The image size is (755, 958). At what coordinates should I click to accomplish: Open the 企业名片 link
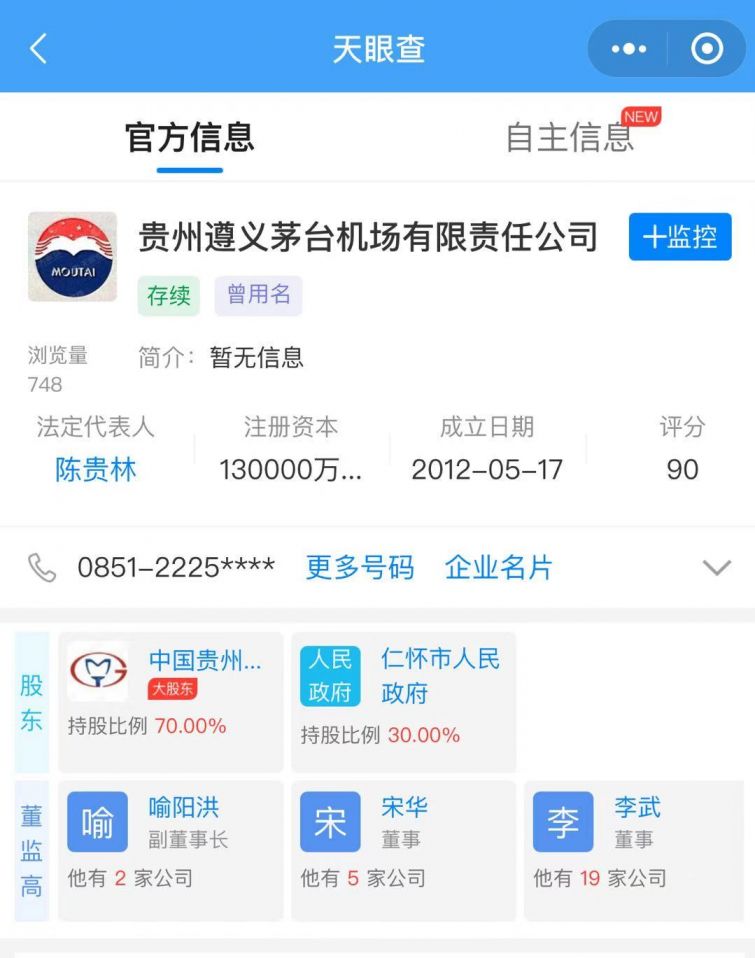pos(498,568)
